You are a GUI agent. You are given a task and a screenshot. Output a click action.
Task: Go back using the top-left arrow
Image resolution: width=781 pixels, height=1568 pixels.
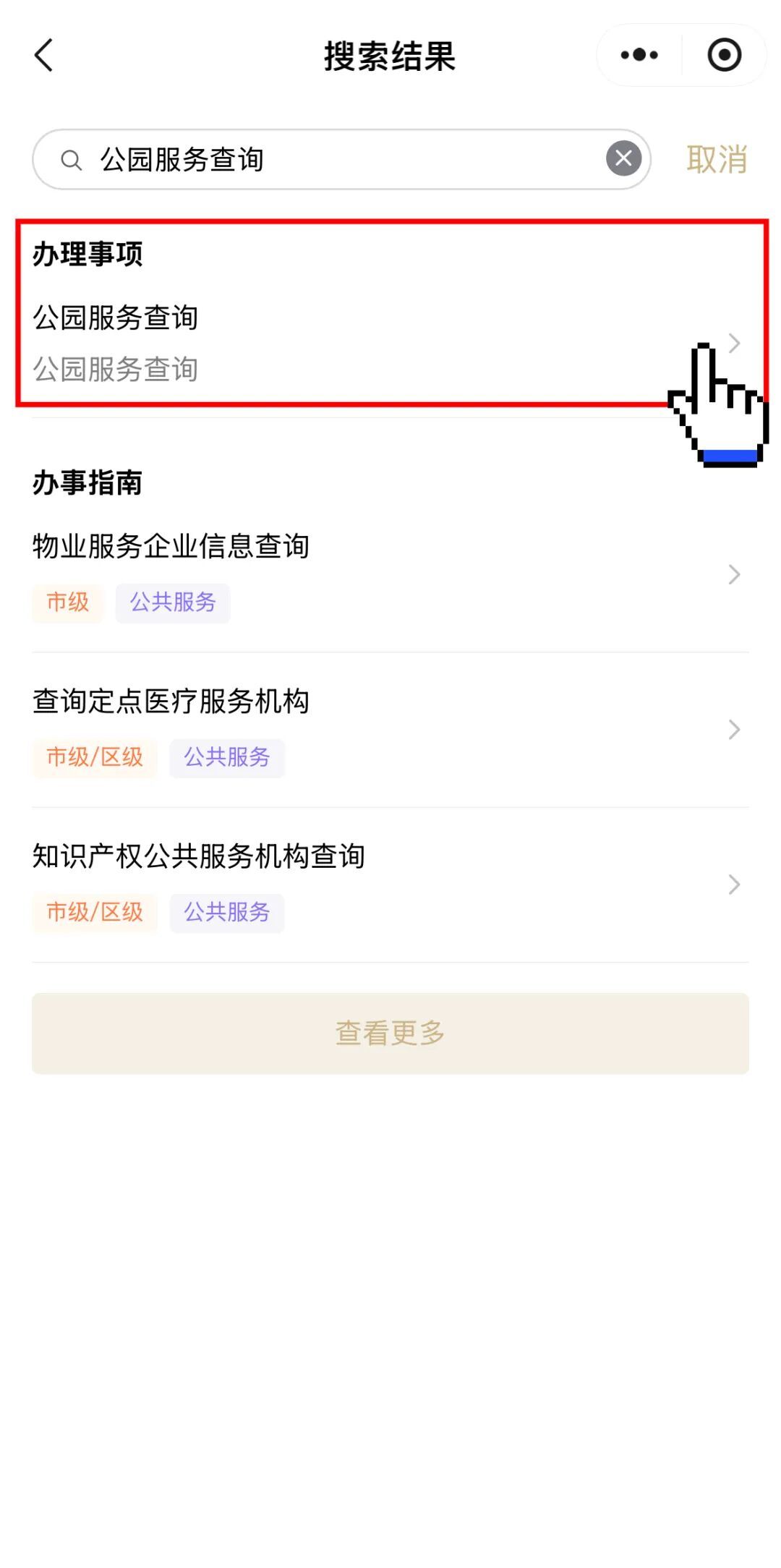click(x=44, y=56)
